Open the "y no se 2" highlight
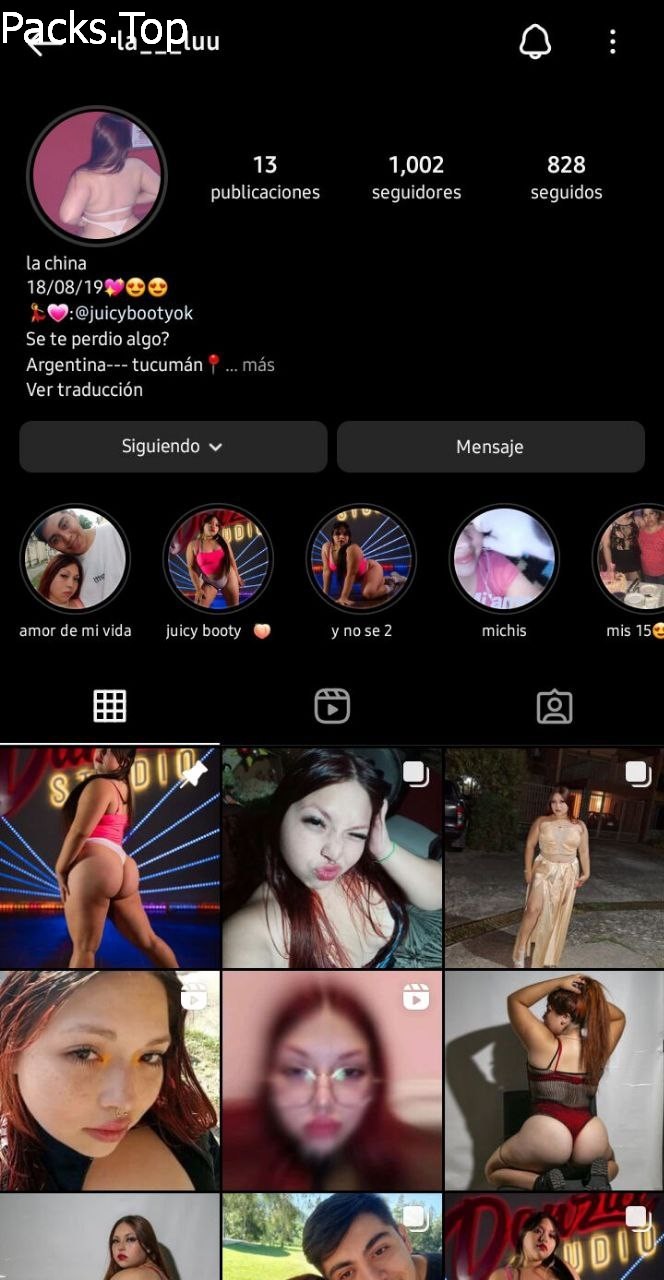Viewport: 664px width, 1280px height. (x=361, y=558)
